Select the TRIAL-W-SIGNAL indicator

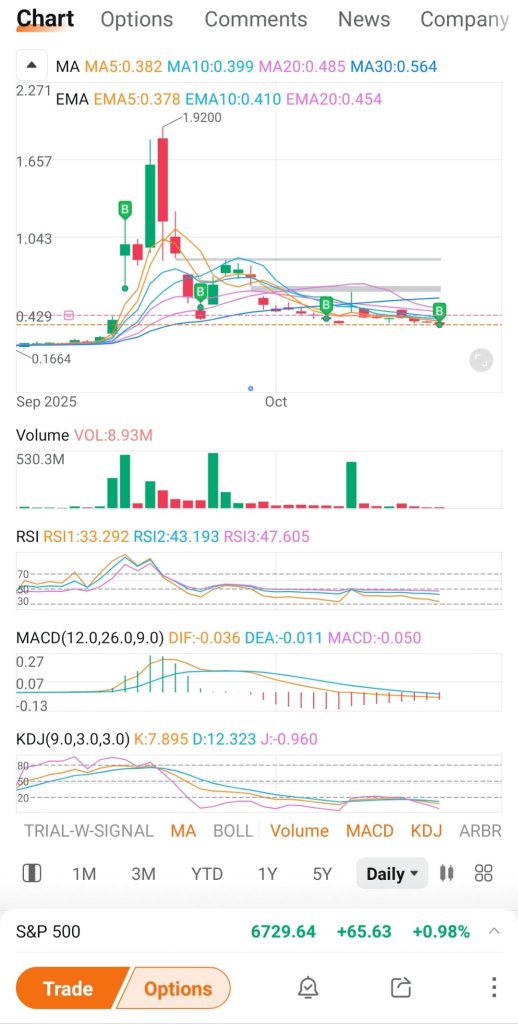tap(89, 831)
